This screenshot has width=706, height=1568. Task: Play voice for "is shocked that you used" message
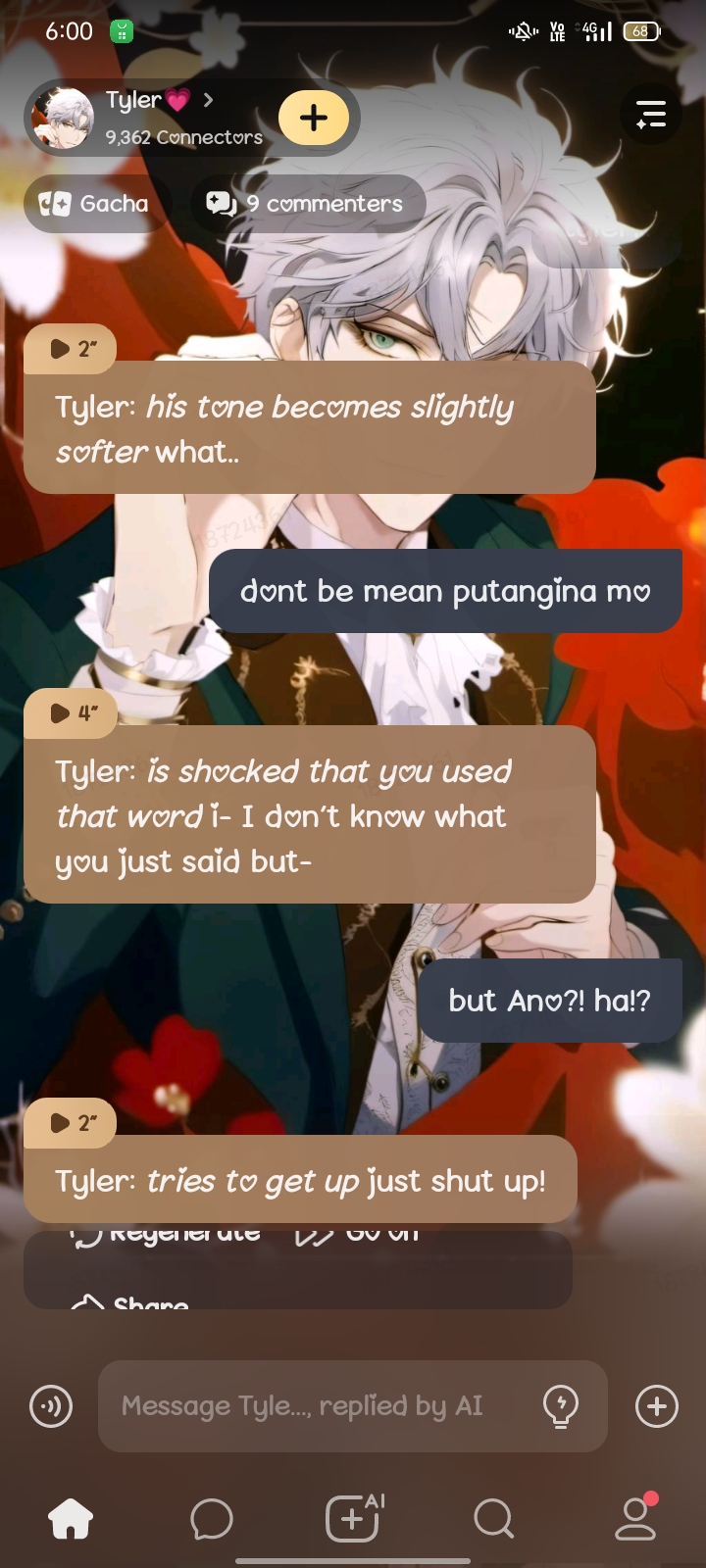pyautogui.click(x=71, y=712)
